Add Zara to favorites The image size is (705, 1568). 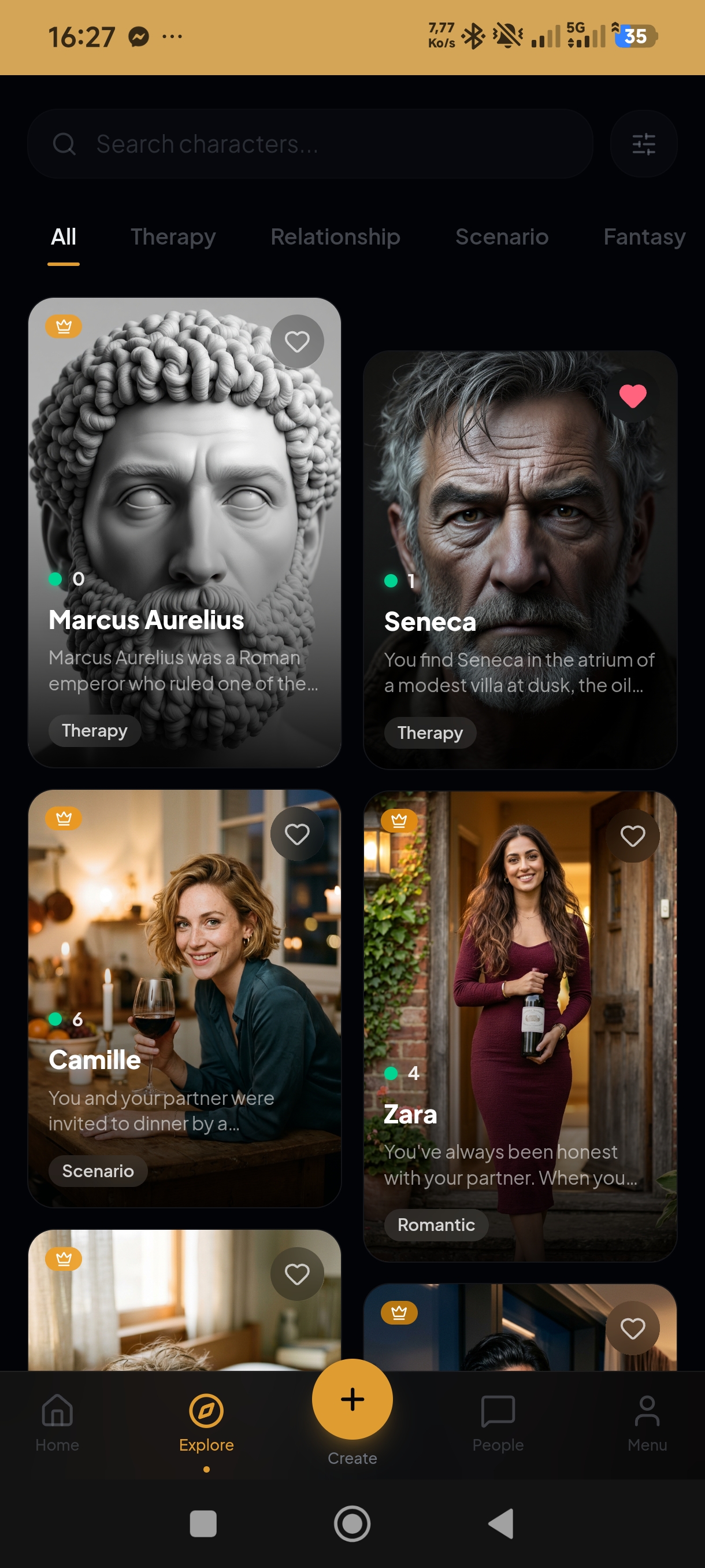click(632, 835)
